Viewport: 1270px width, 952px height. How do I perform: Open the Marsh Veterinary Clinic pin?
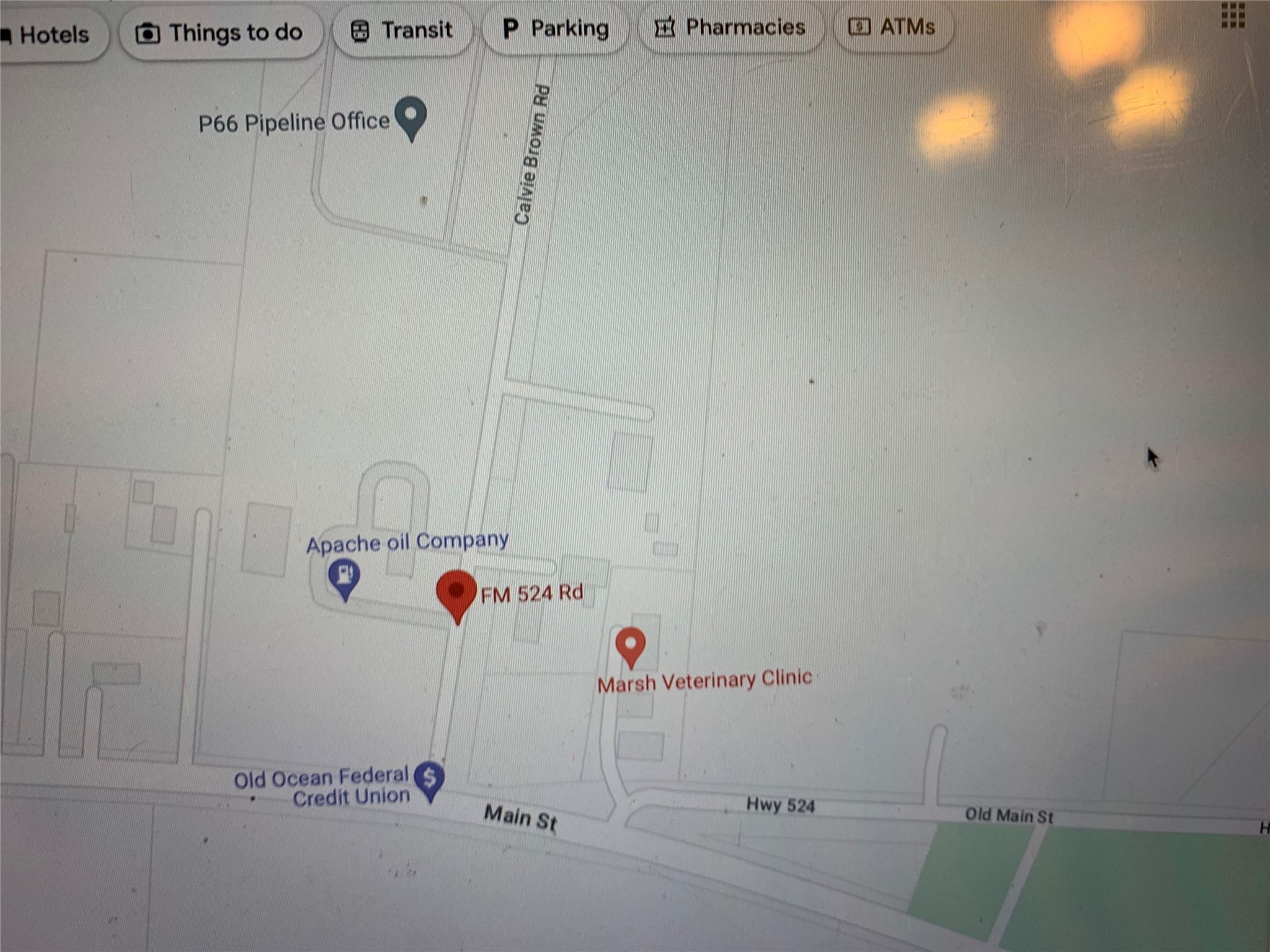[x=631, y=645]
